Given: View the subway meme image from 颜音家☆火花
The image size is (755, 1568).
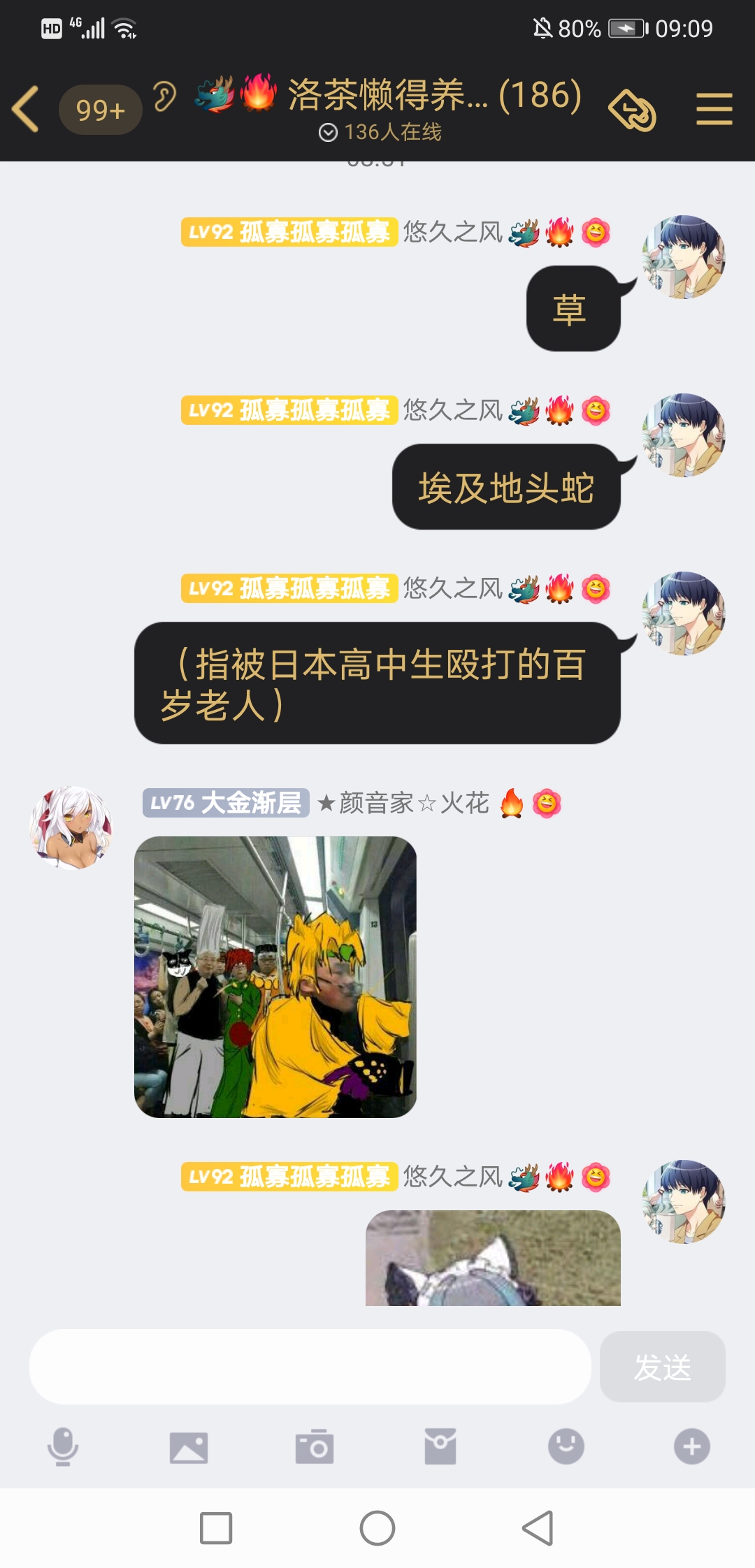Looking at the screenshot, I should tap(275, 977).
